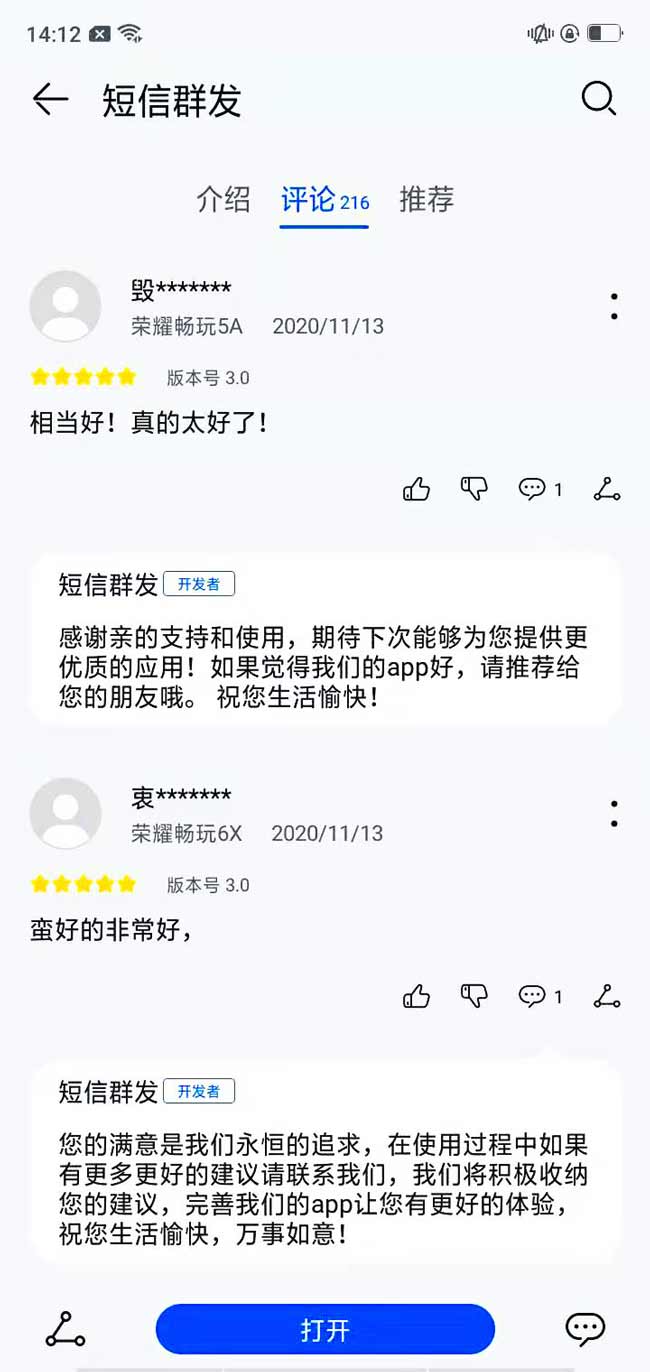Go back from the 短信群发 page
Viewport: 650px width, 1372px height.
click(50, 100)
